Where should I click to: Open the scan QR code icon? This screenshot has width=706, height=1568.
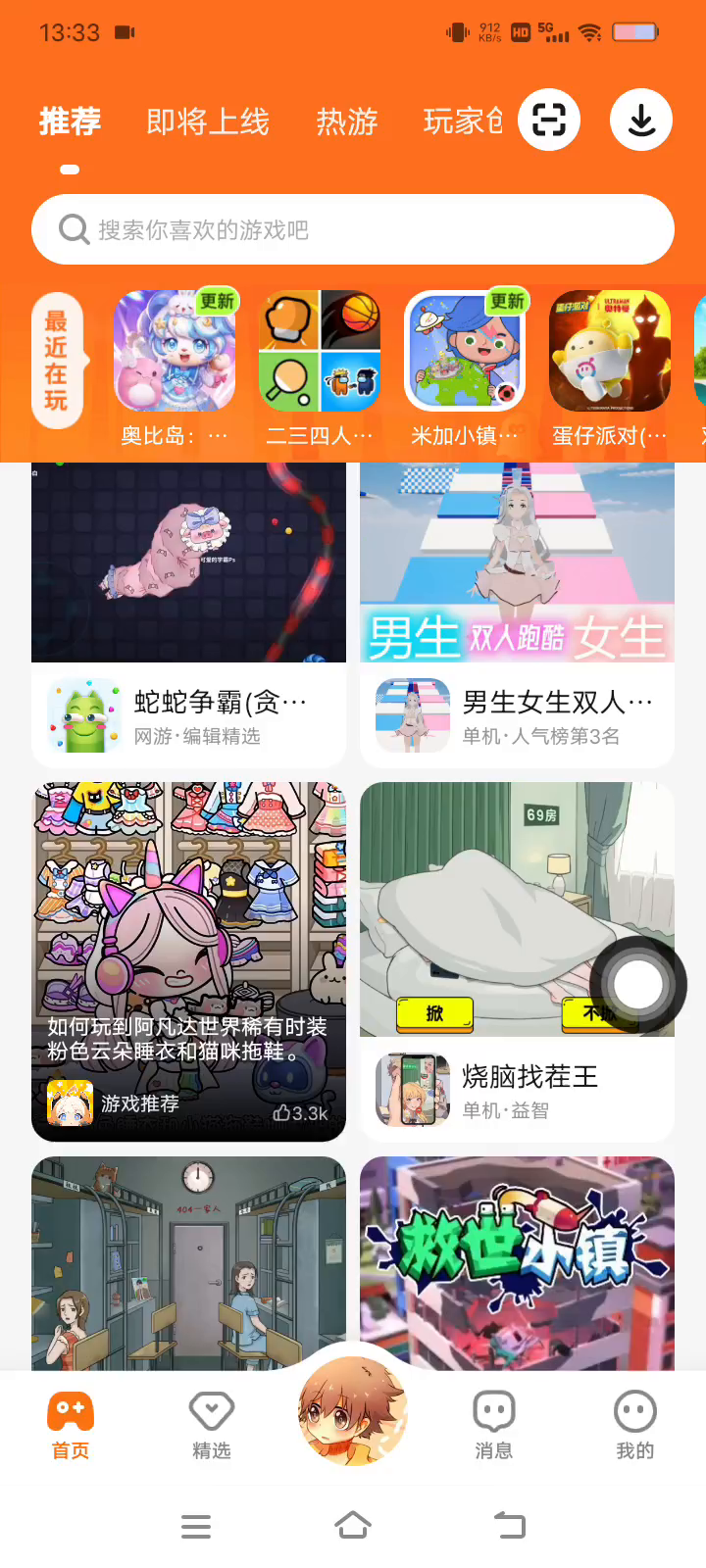[549, 120]
